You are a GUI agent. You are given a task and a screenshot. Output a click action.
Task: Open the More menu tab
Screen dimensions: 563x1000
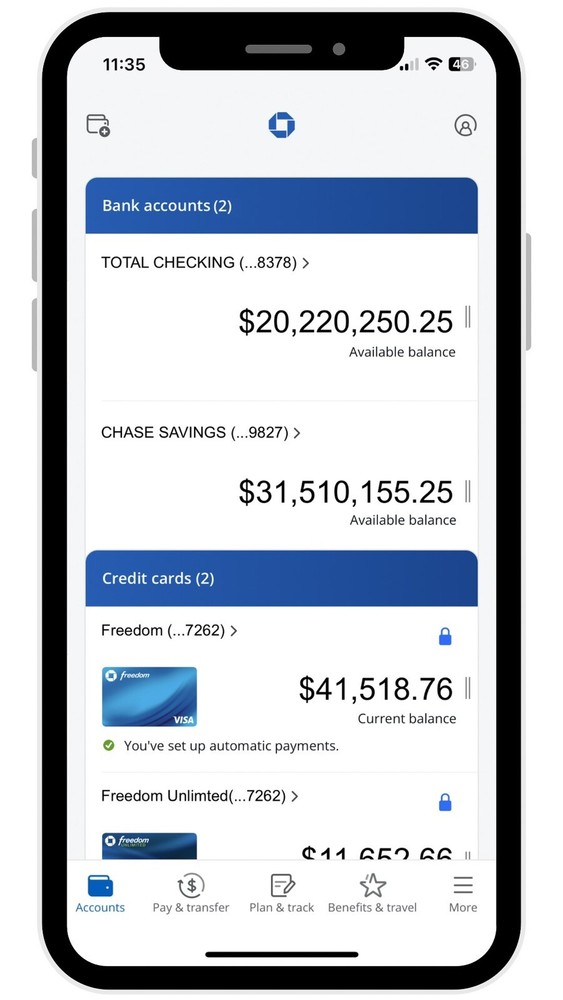tap(463, 894)
